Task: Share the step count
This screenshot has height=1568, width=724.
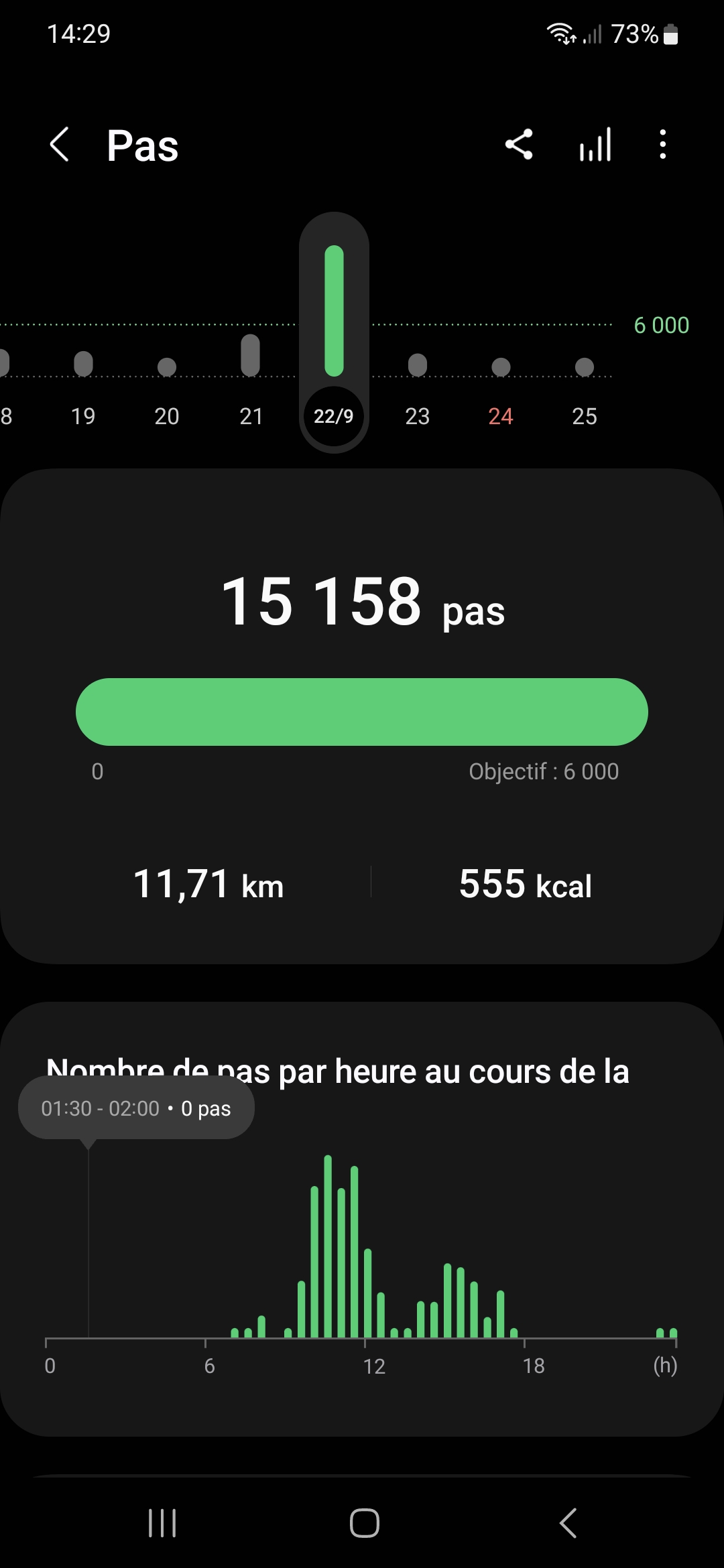Action: pyautogui.click(x=519, y=145)
